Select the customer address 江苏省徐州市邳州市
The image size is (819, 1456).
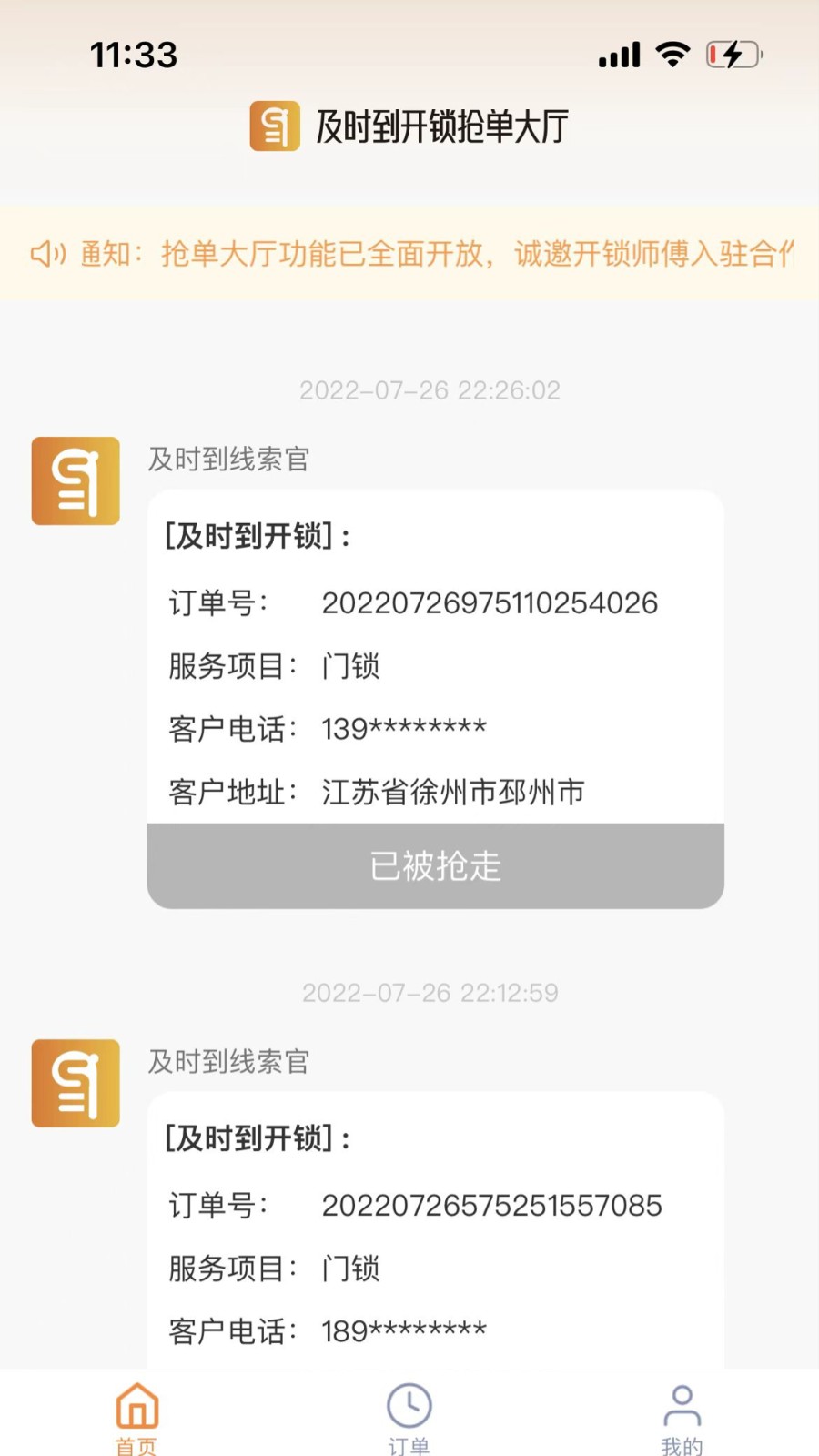click(453, 793)
